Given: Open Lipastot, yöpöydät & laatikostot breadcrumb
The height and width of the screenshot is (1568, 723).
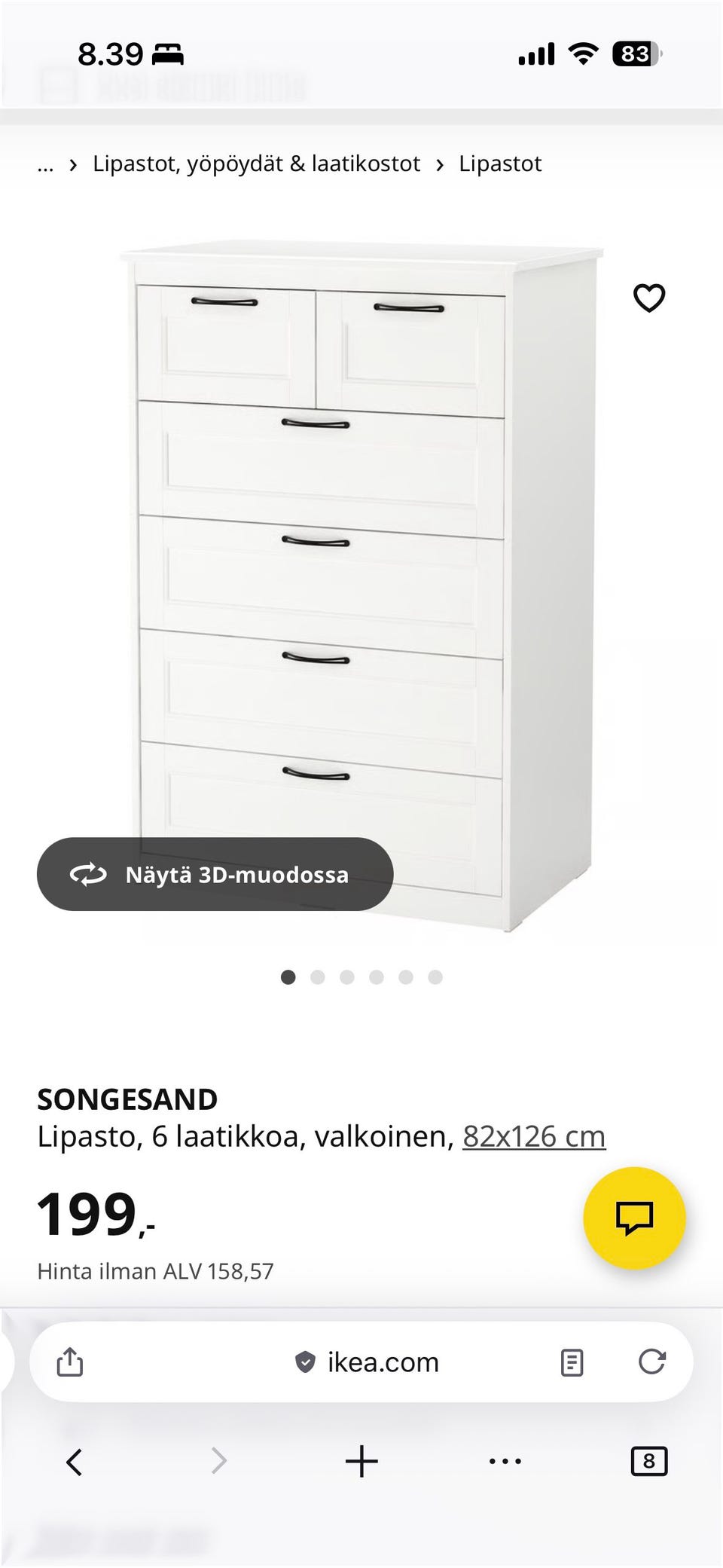Looking at the screenshot, I should click(256, 164).
